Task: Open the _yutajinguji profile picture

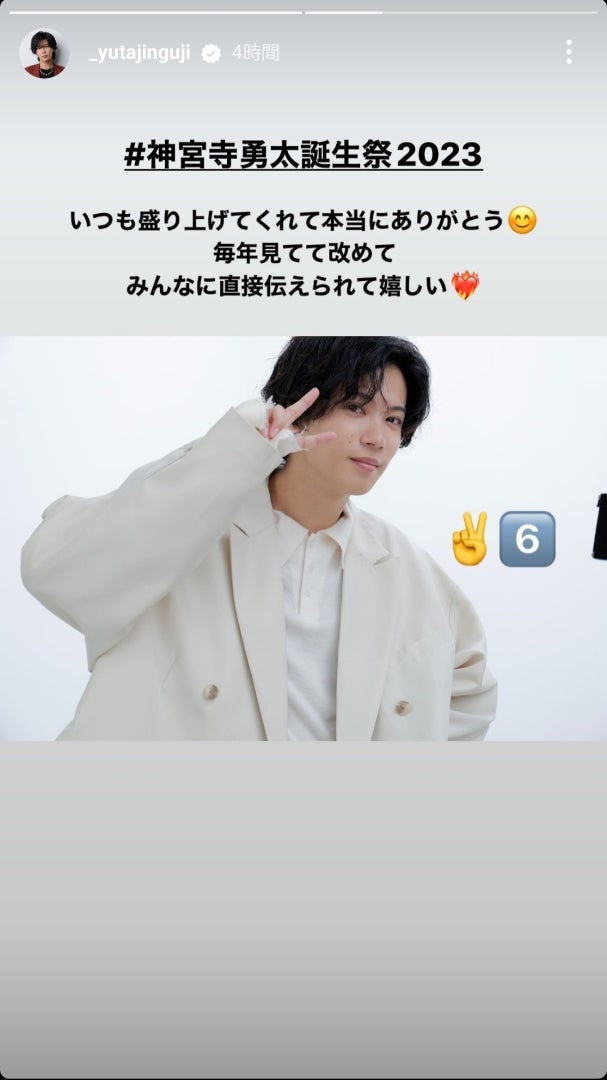Action: point(43,53)
